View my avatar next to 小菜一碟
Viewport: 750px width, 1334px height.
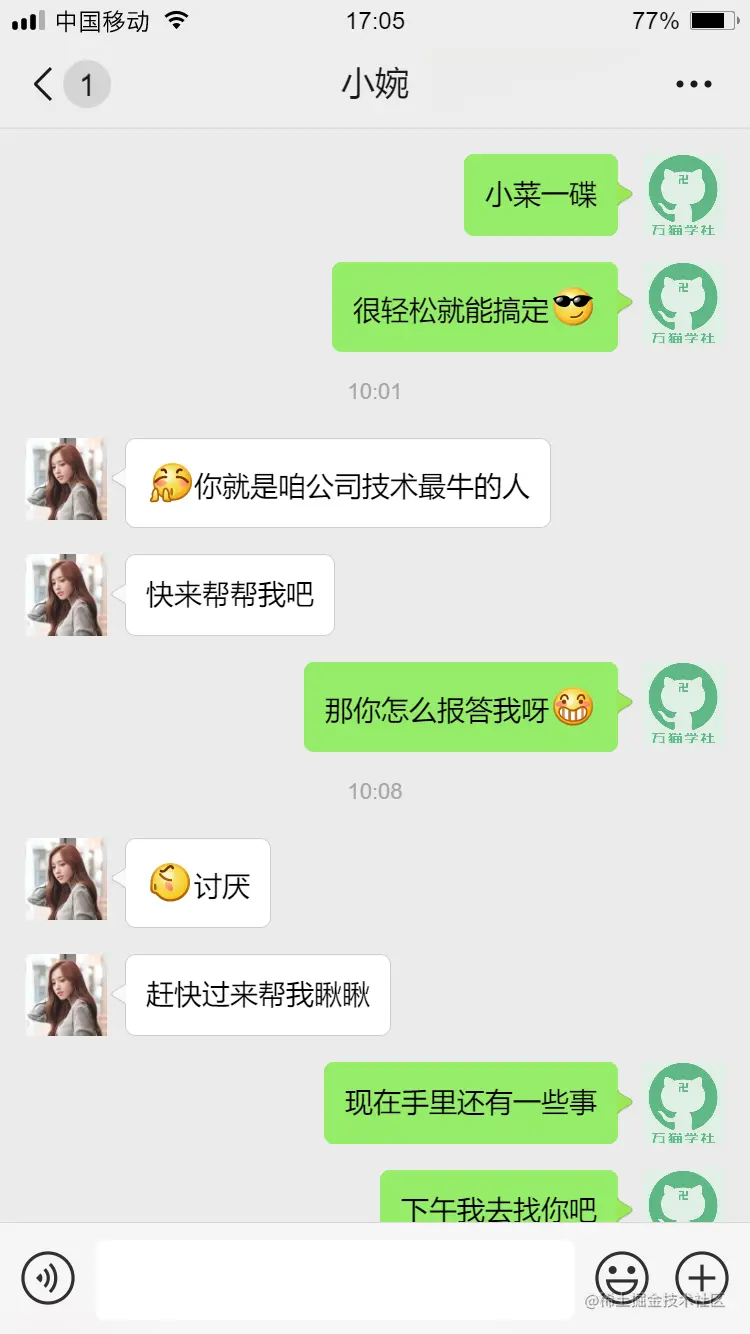(683, 195)
